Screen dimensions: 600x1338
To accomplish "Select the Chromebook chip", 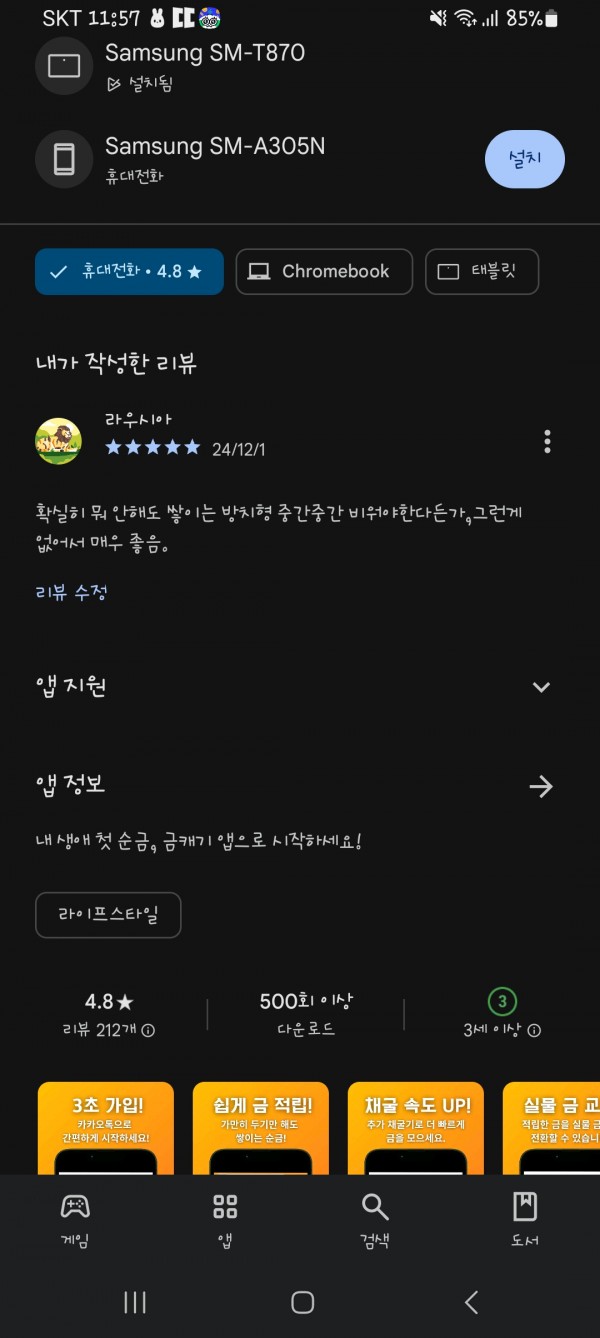I will [324, 272].
